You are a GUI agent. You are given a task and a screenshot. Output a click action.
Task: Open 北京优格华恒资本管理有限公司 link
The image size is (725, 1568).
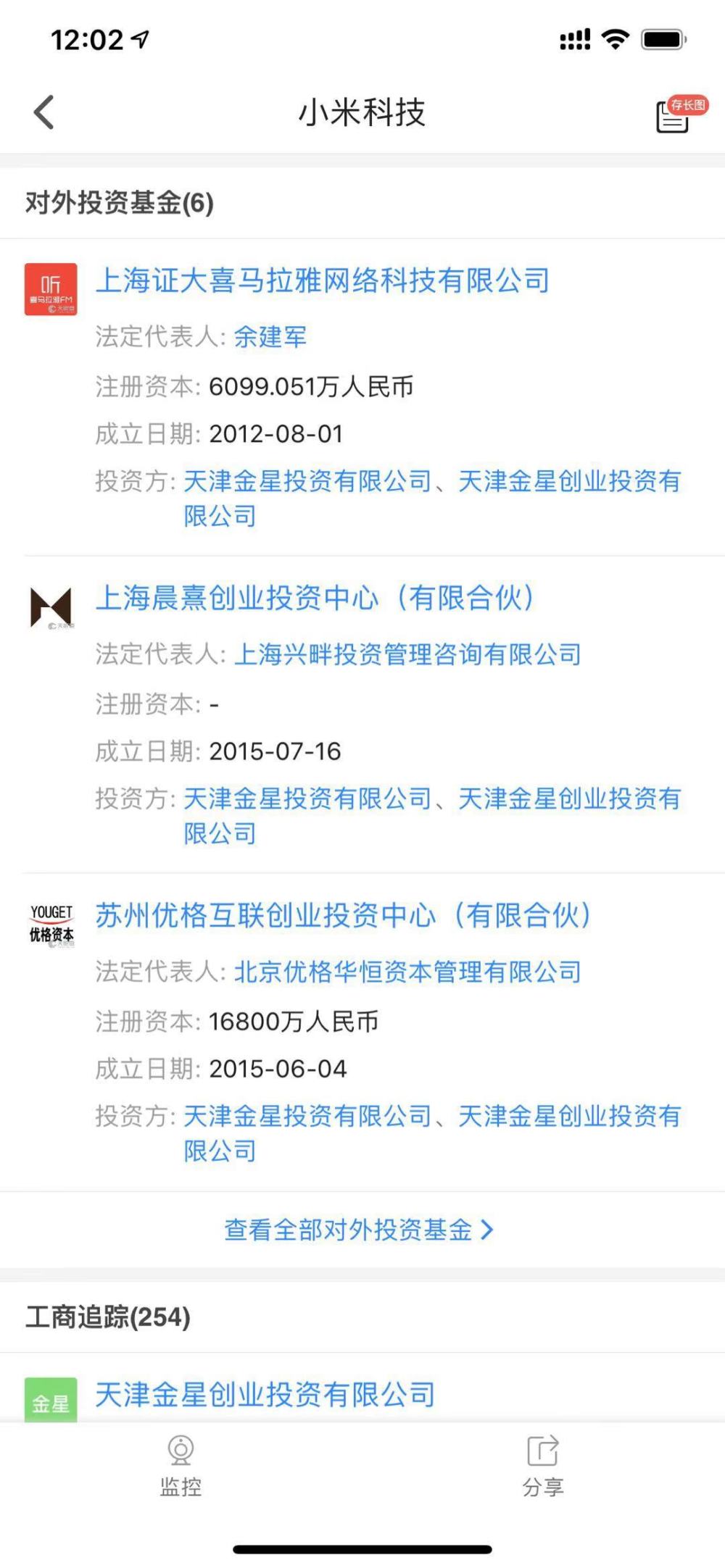tap(407, 972)
